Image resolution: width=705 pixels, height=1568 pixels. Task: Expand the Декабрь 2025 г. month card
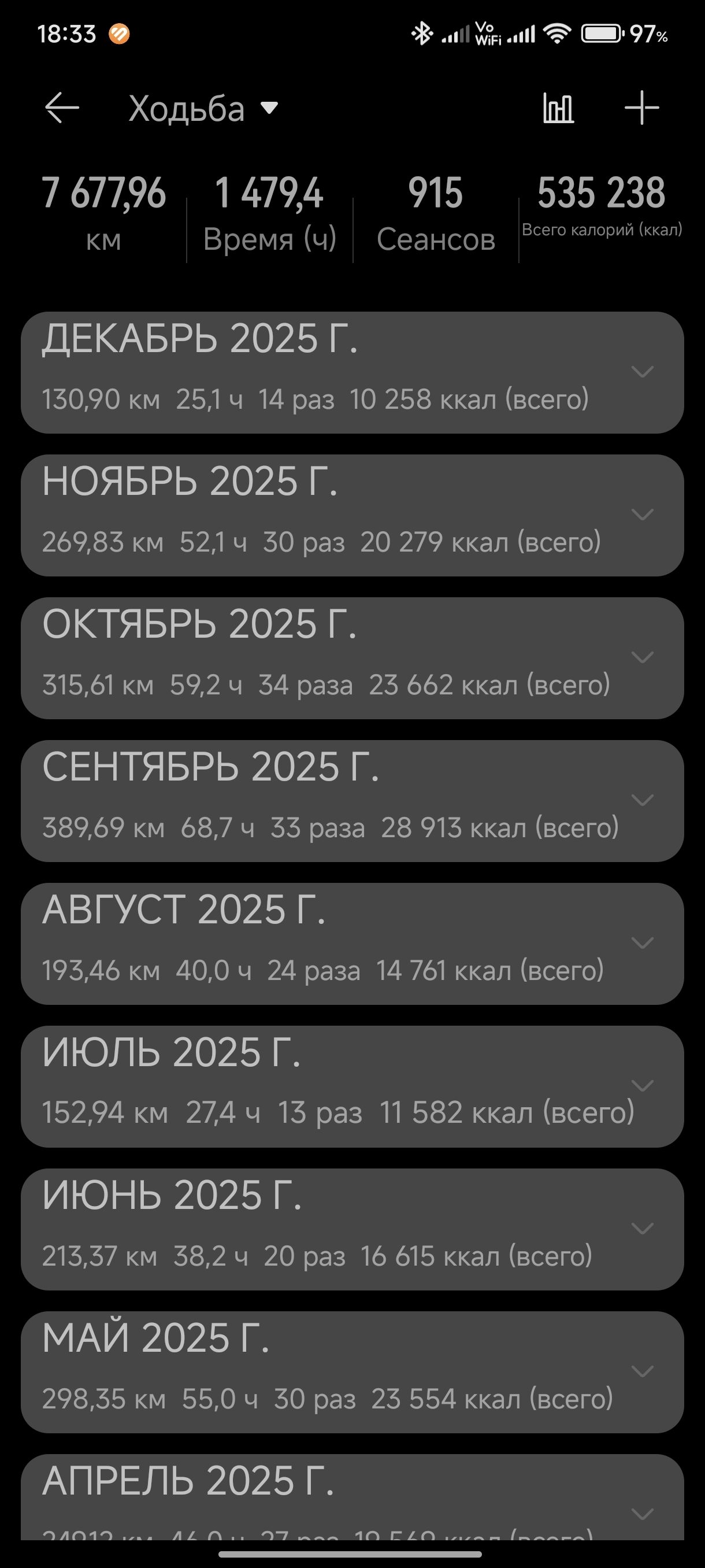pos(642,372)
